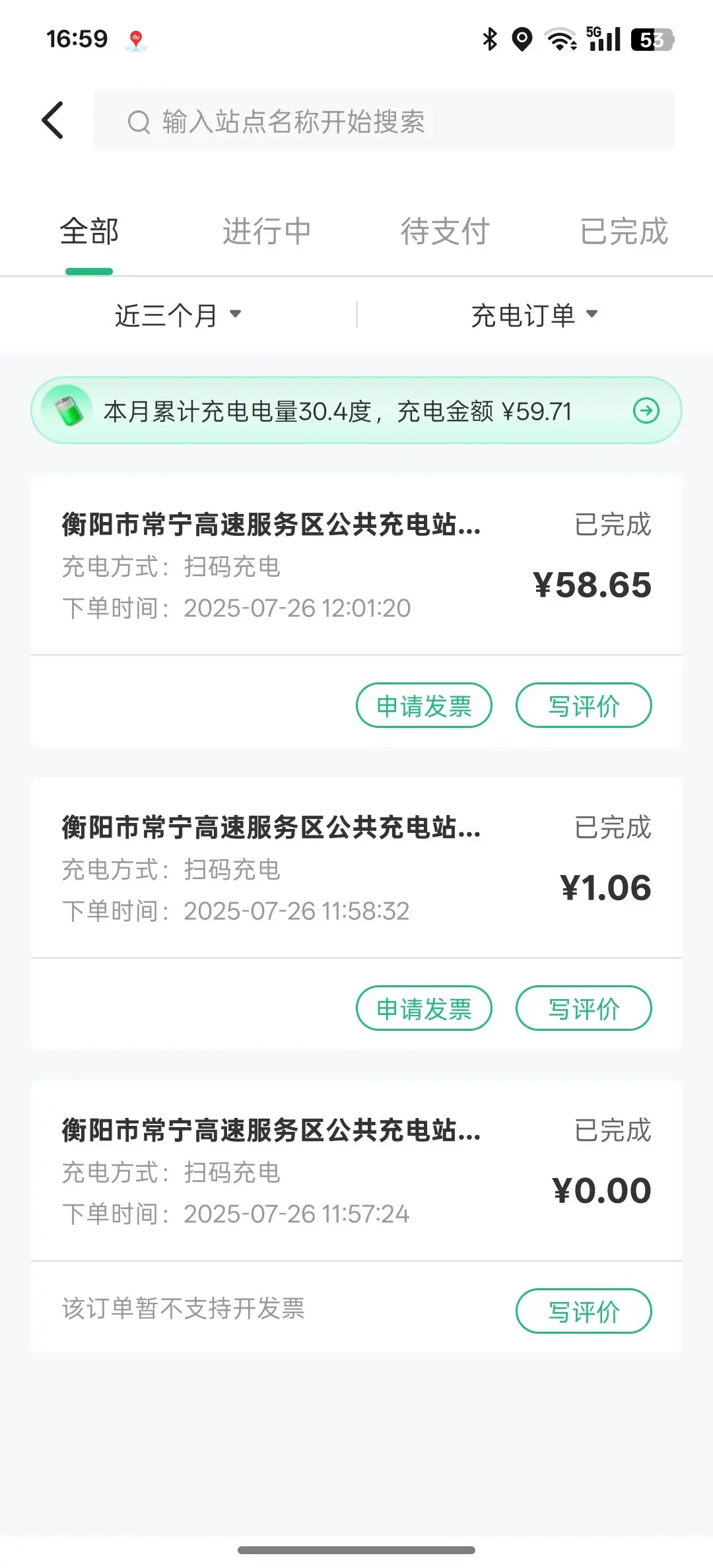The image size is (713, 1568).
Task: Switch to the 进行中 tab
Action: point(267,232)
